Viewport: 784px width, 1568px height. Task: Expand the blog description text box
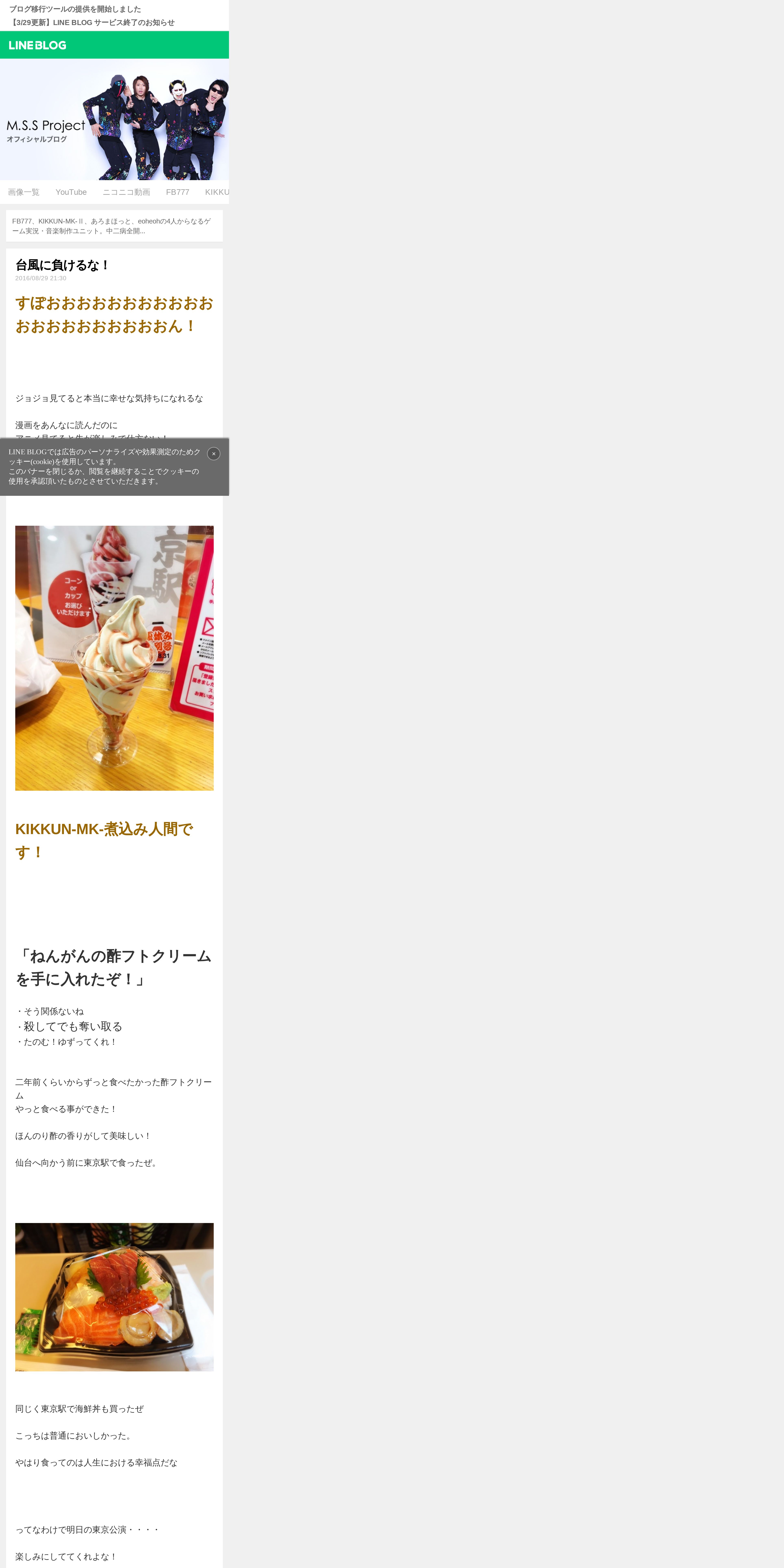pyautogui.click(x=114, y=226)
